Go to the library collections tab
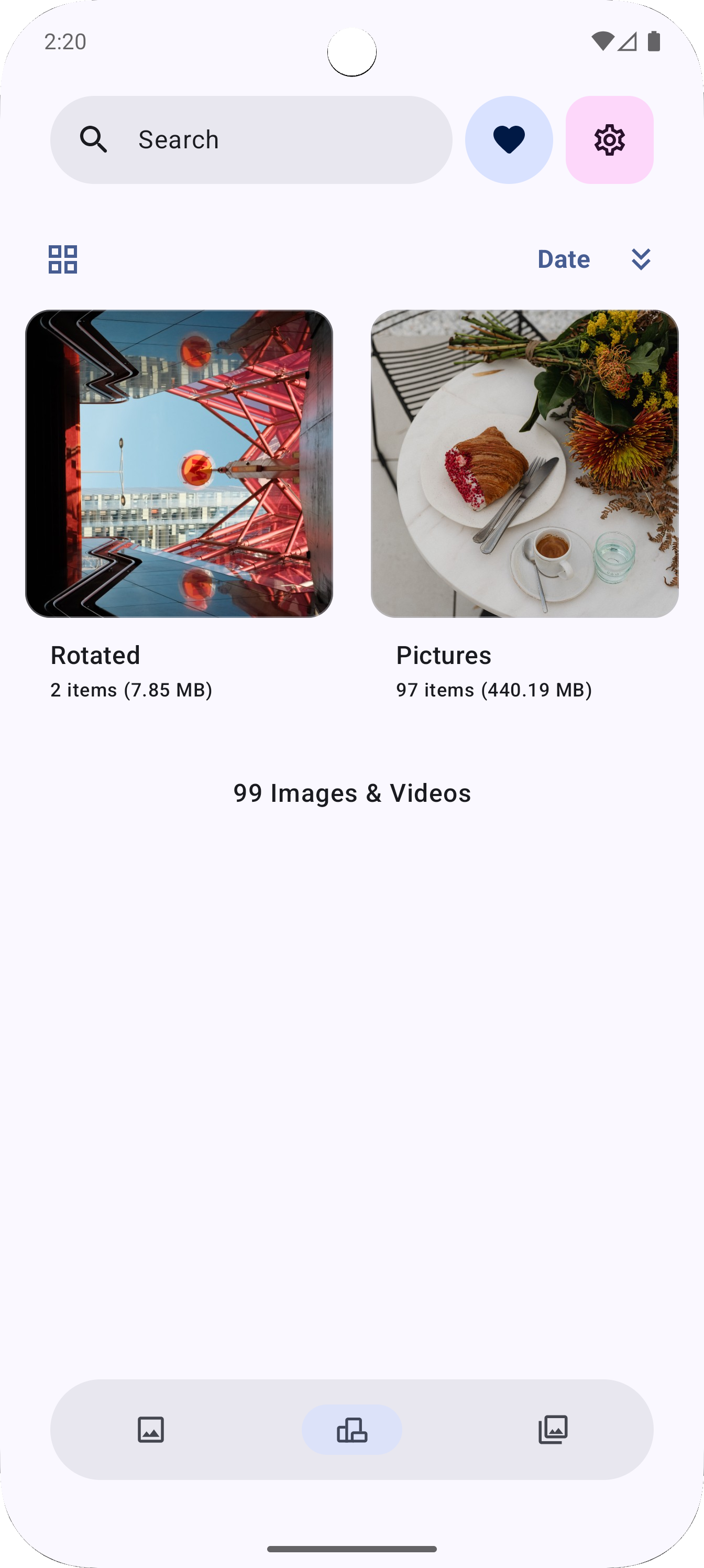Viewport: 704px width, 1568px height. [553, 1429]
